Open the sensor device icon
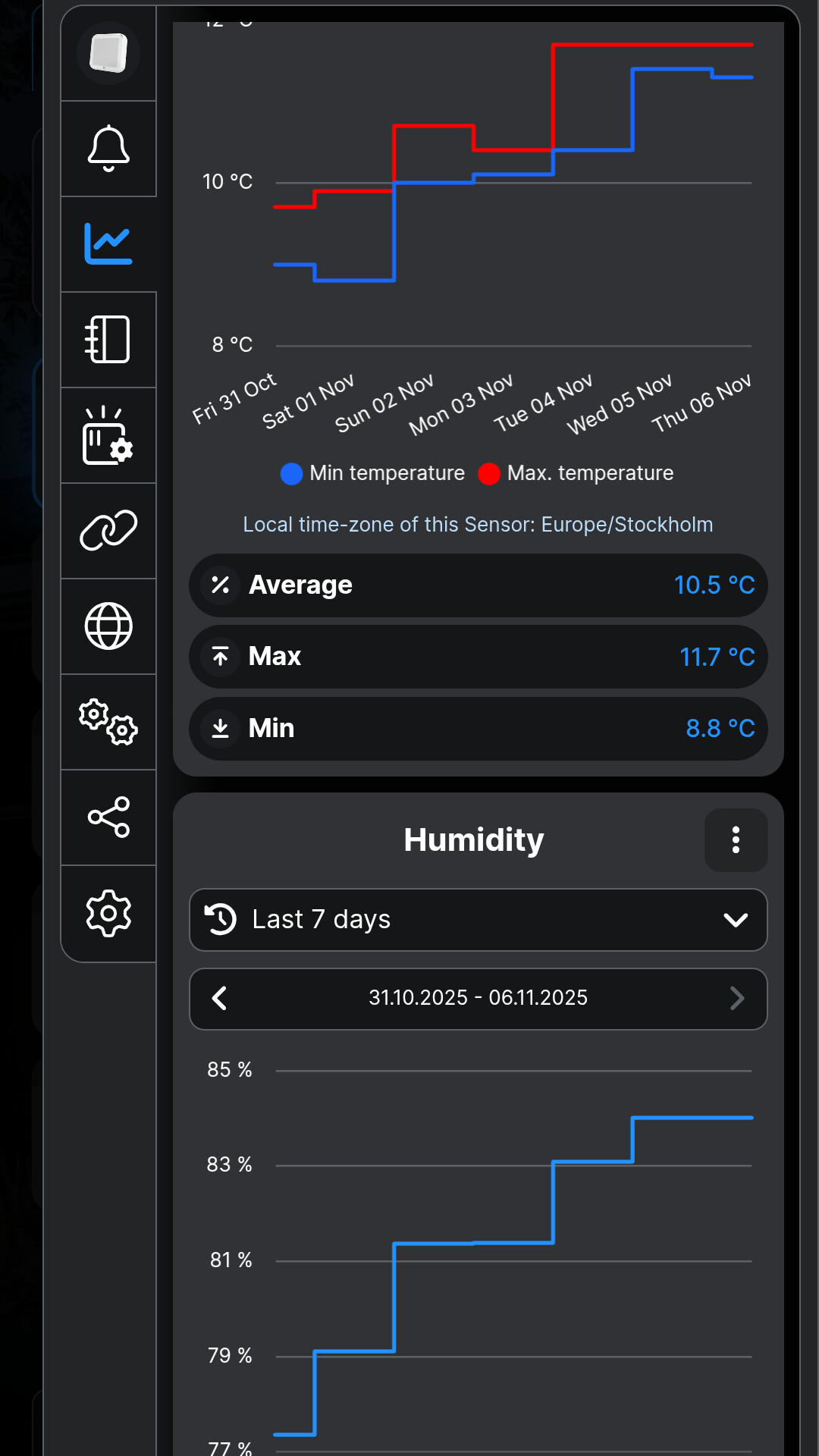Viewport: 819px width, 1456px height. tap(108, 53)
